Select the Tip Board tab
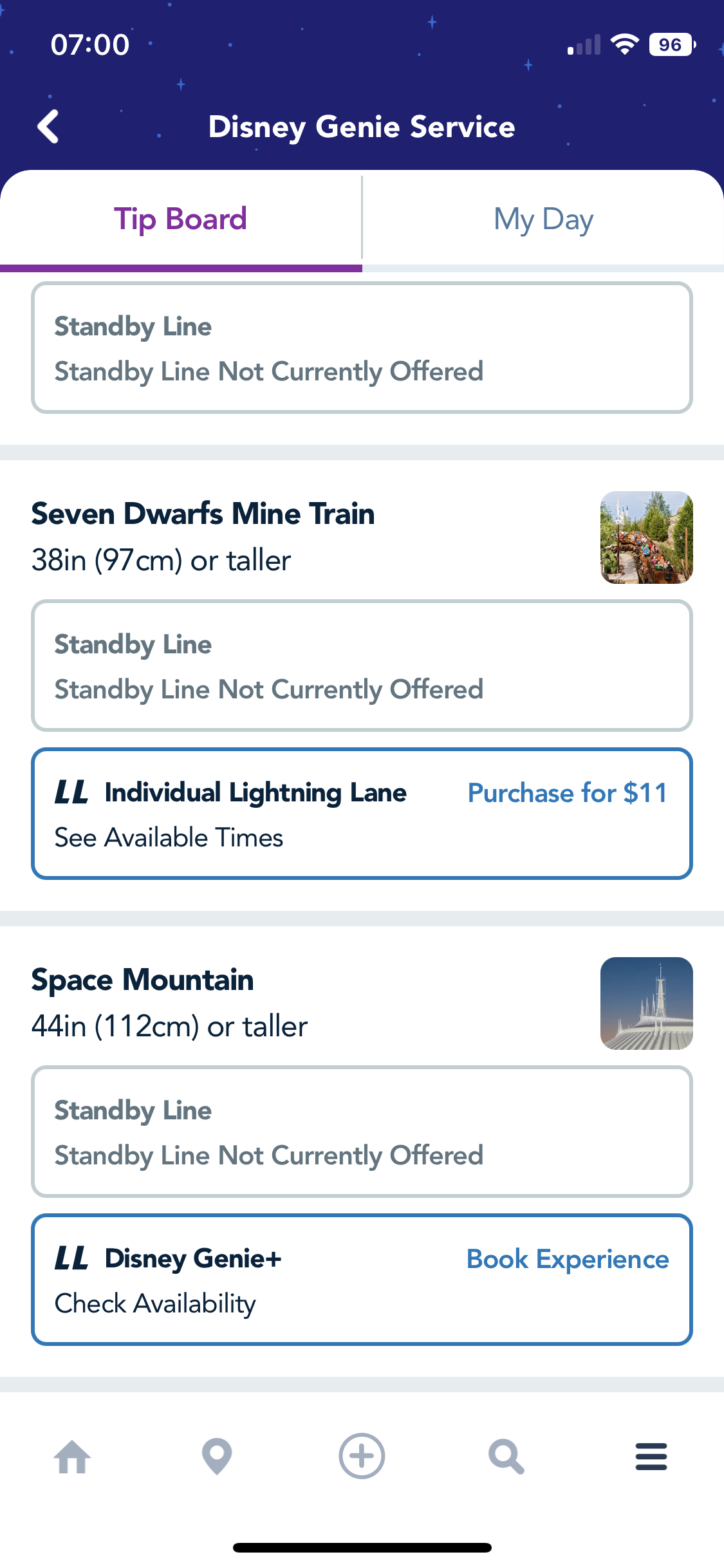Viewport: 724px width, 1568px height. click(181, 219)
